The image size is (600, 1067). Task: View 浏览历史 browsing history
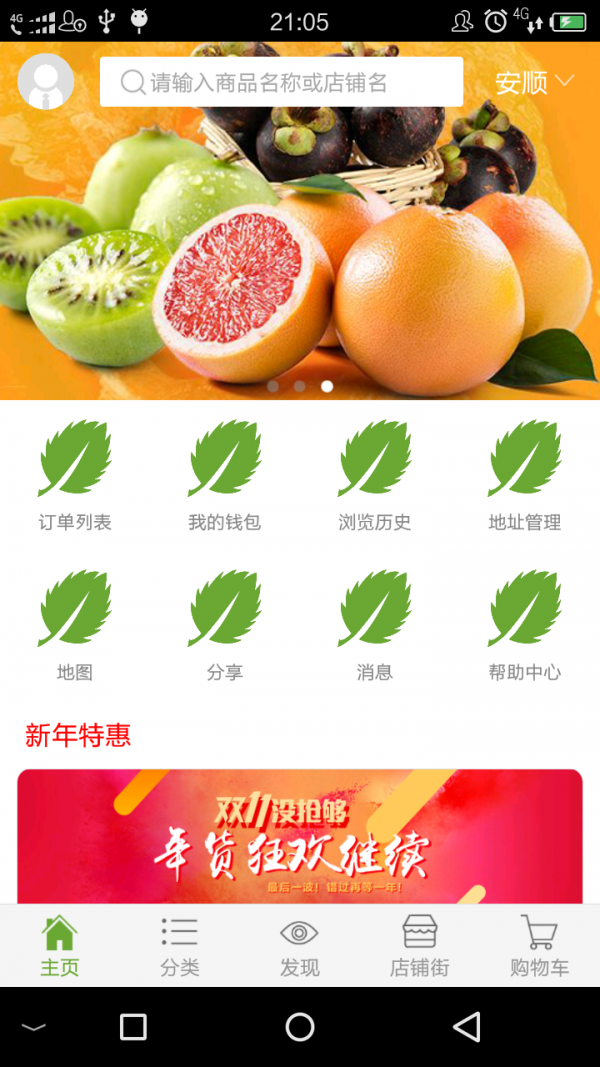point(375,476)
